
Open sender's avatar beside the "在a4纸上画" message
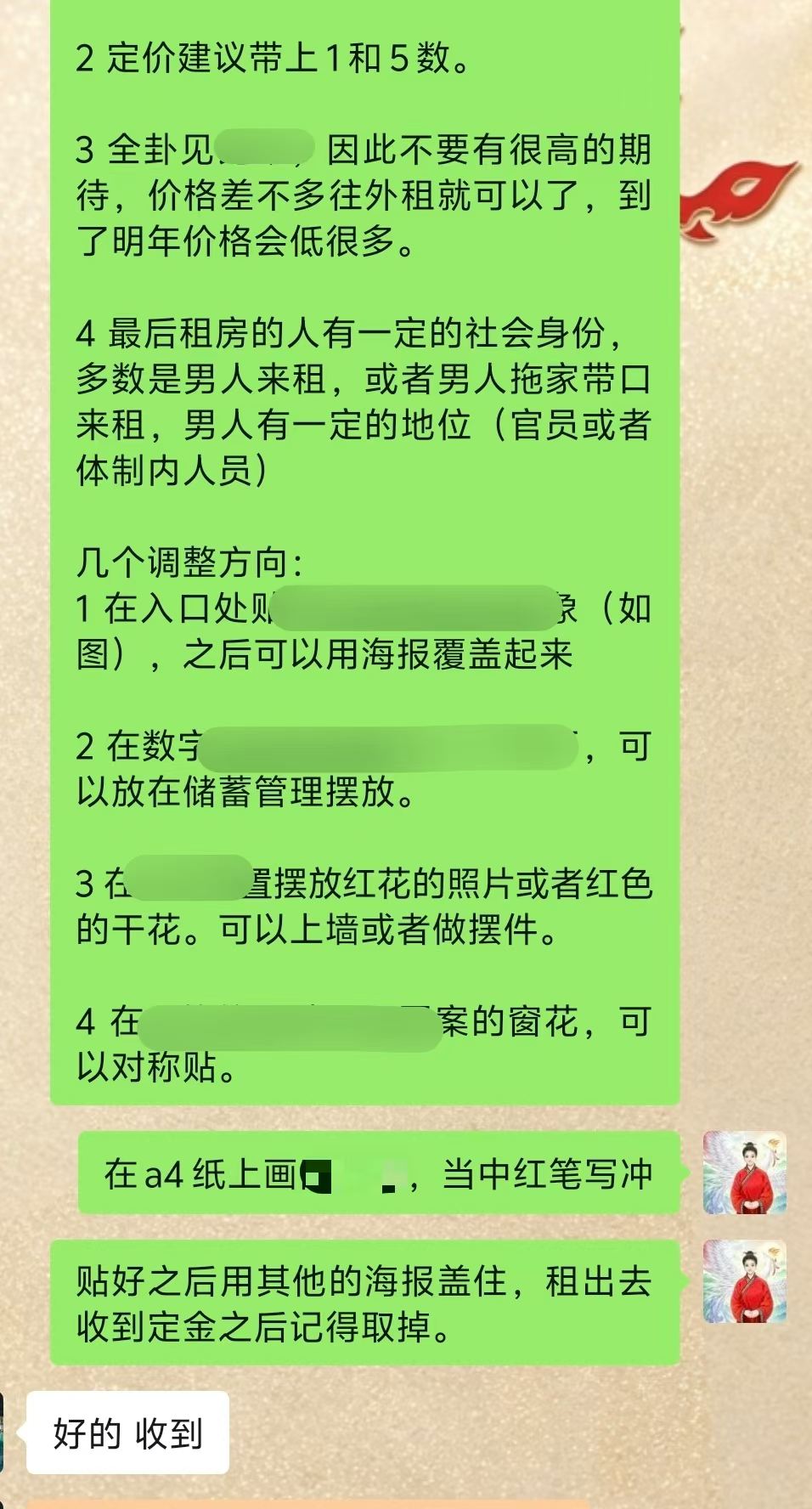point(745,1173)
